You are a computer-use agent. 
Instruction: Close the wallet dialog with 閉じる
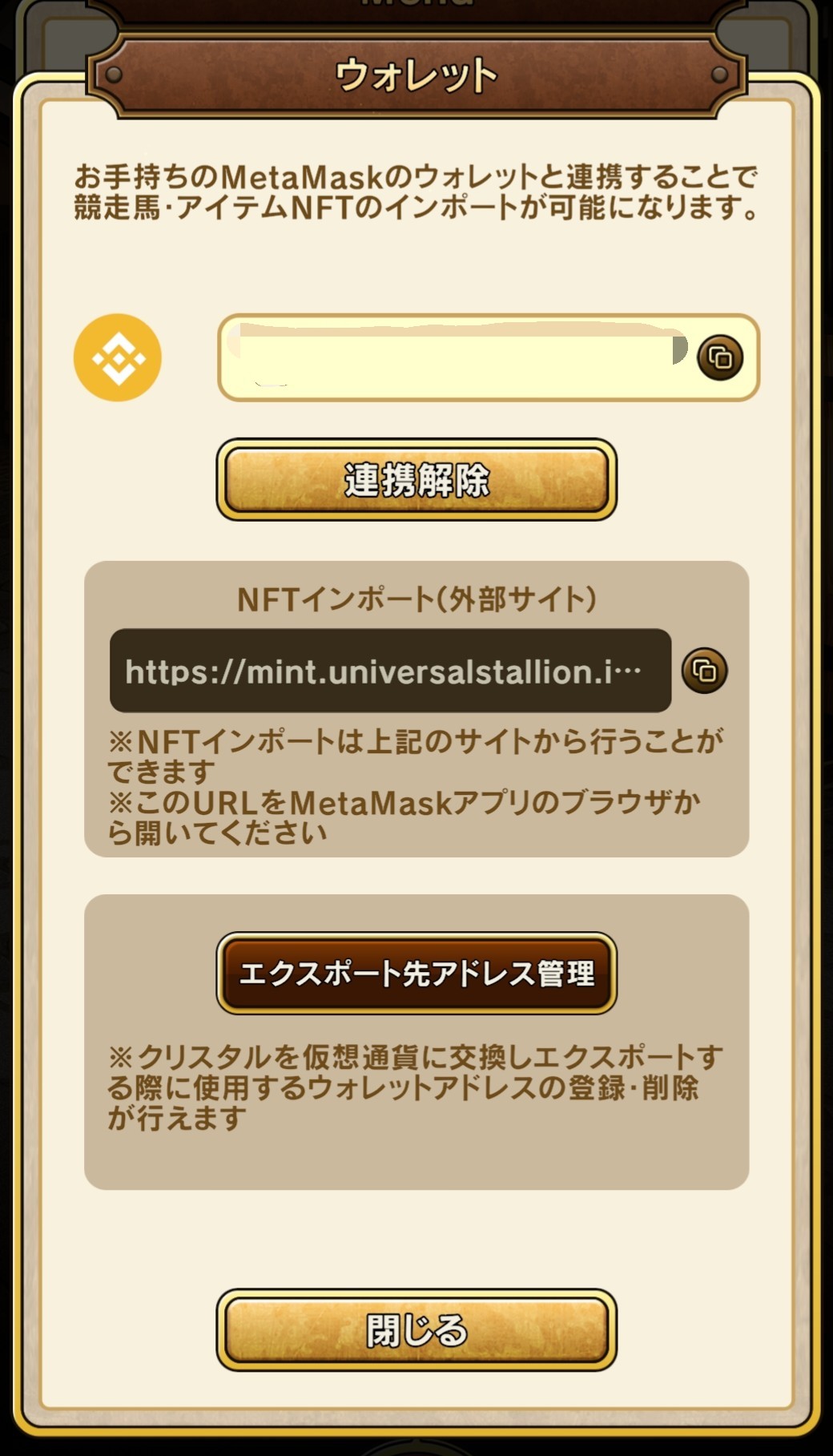pyautogui.click(x=416, y=1329)
